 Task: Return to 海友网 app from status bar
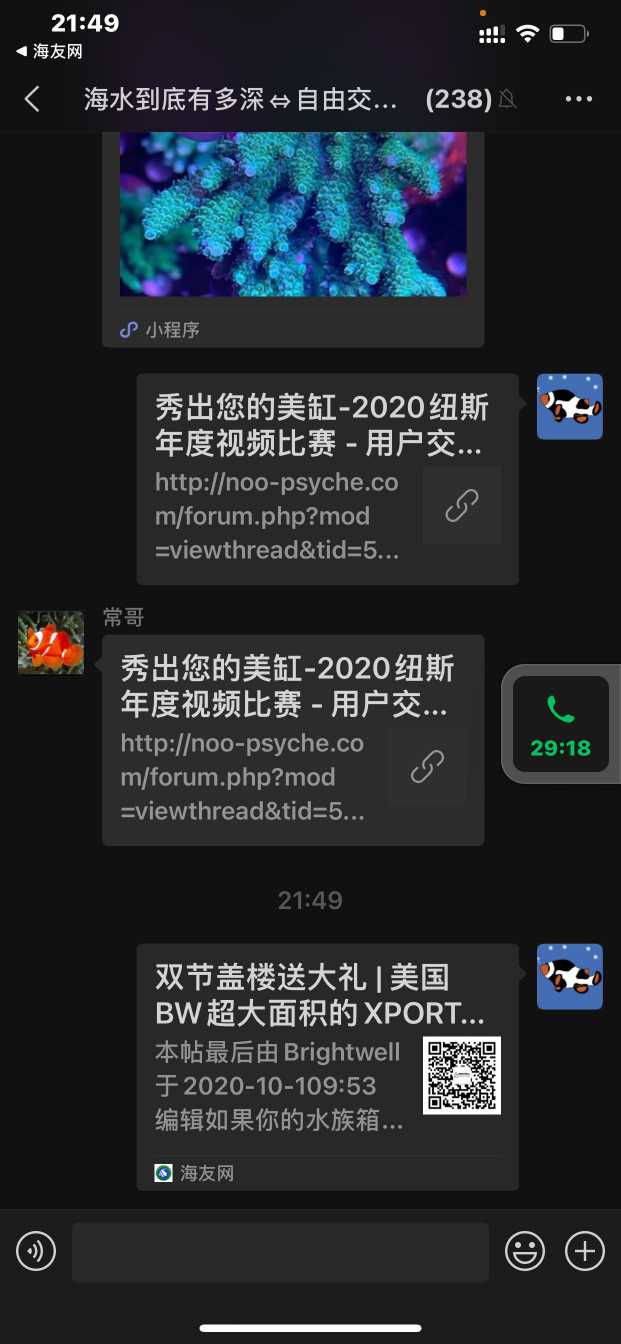(x=50, y=52)
